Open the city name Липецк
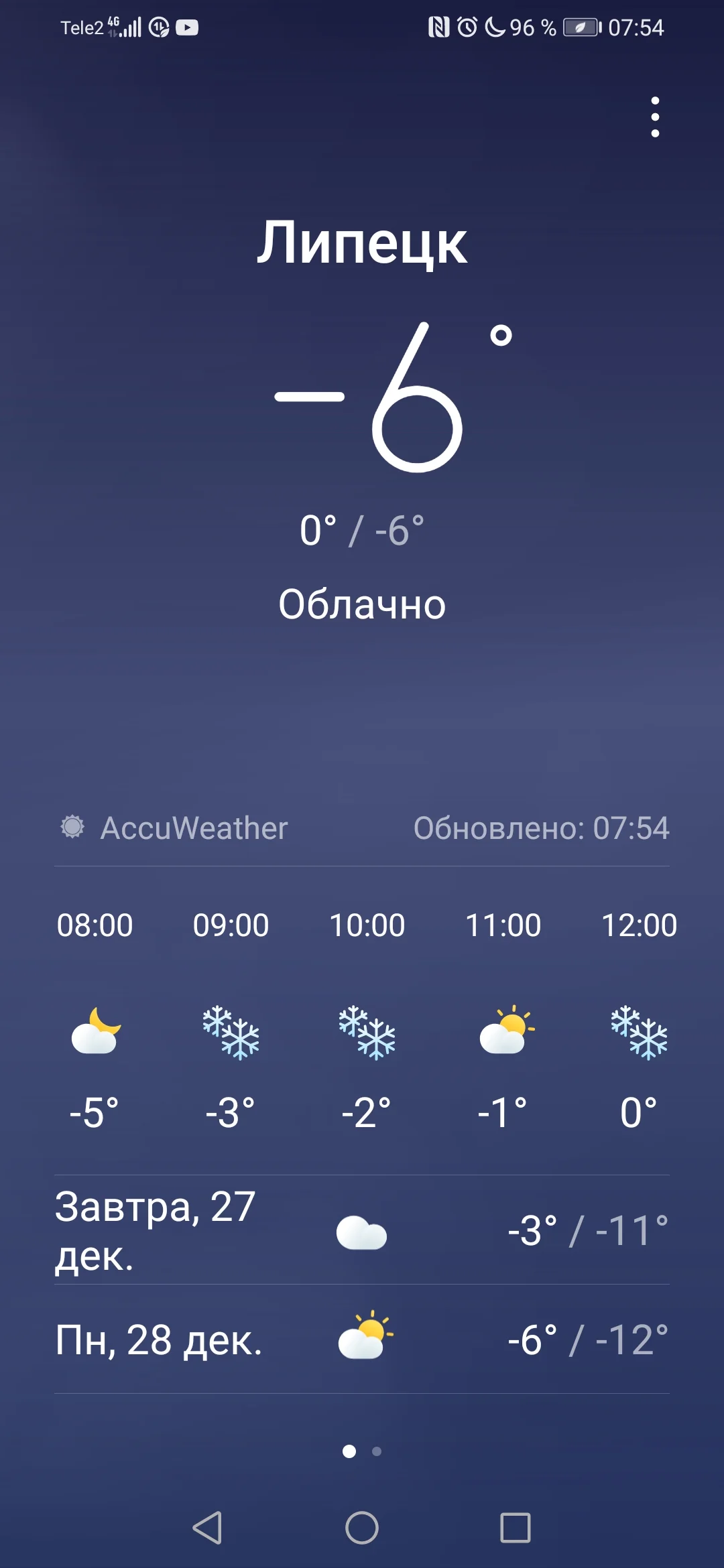The height and width of the screenshot is (1568, 724). coord(362,245)
